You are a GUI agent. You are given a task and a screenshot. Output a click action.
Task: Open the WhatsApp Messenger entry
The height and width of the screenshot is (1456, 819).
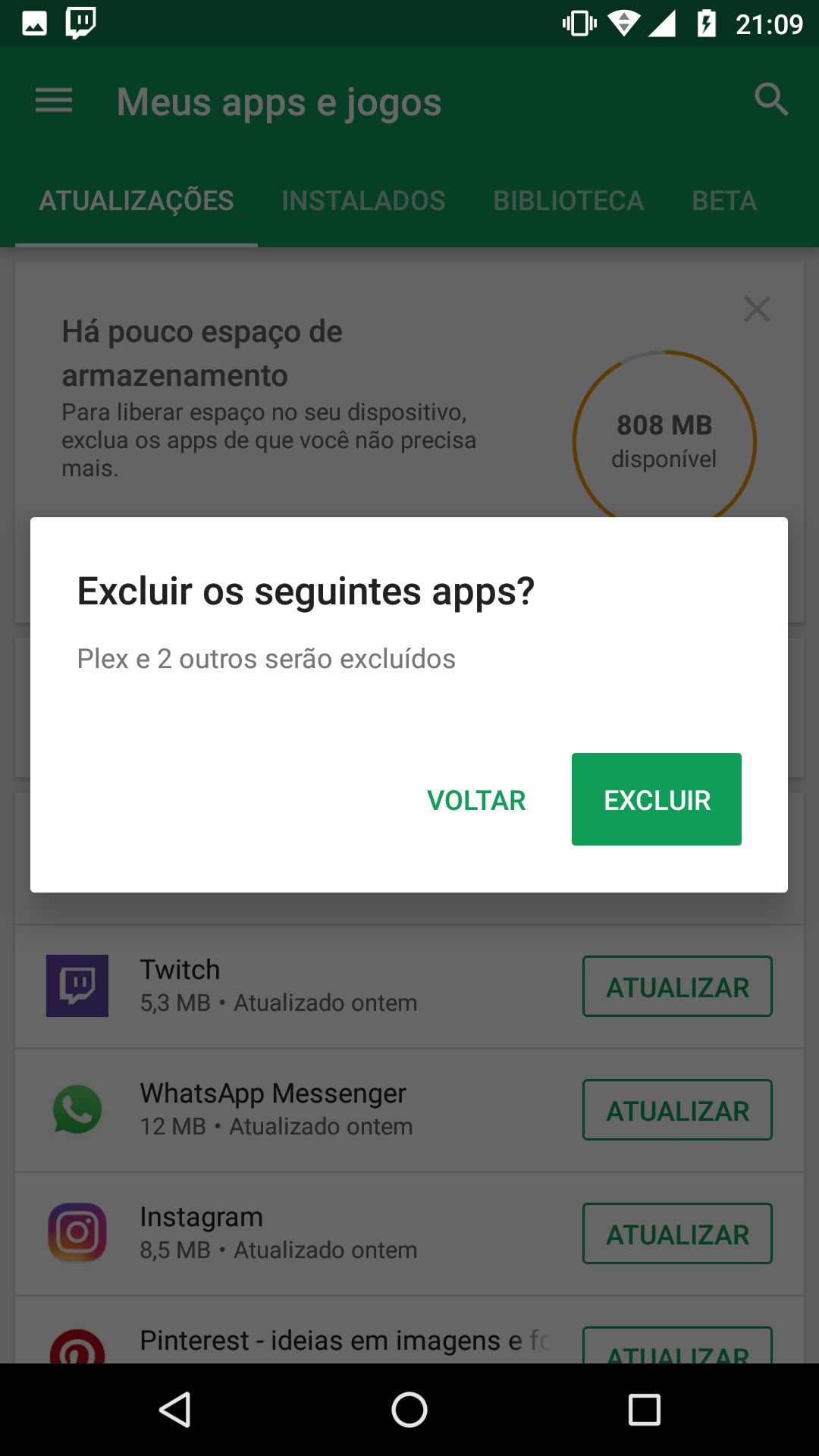296,1110
